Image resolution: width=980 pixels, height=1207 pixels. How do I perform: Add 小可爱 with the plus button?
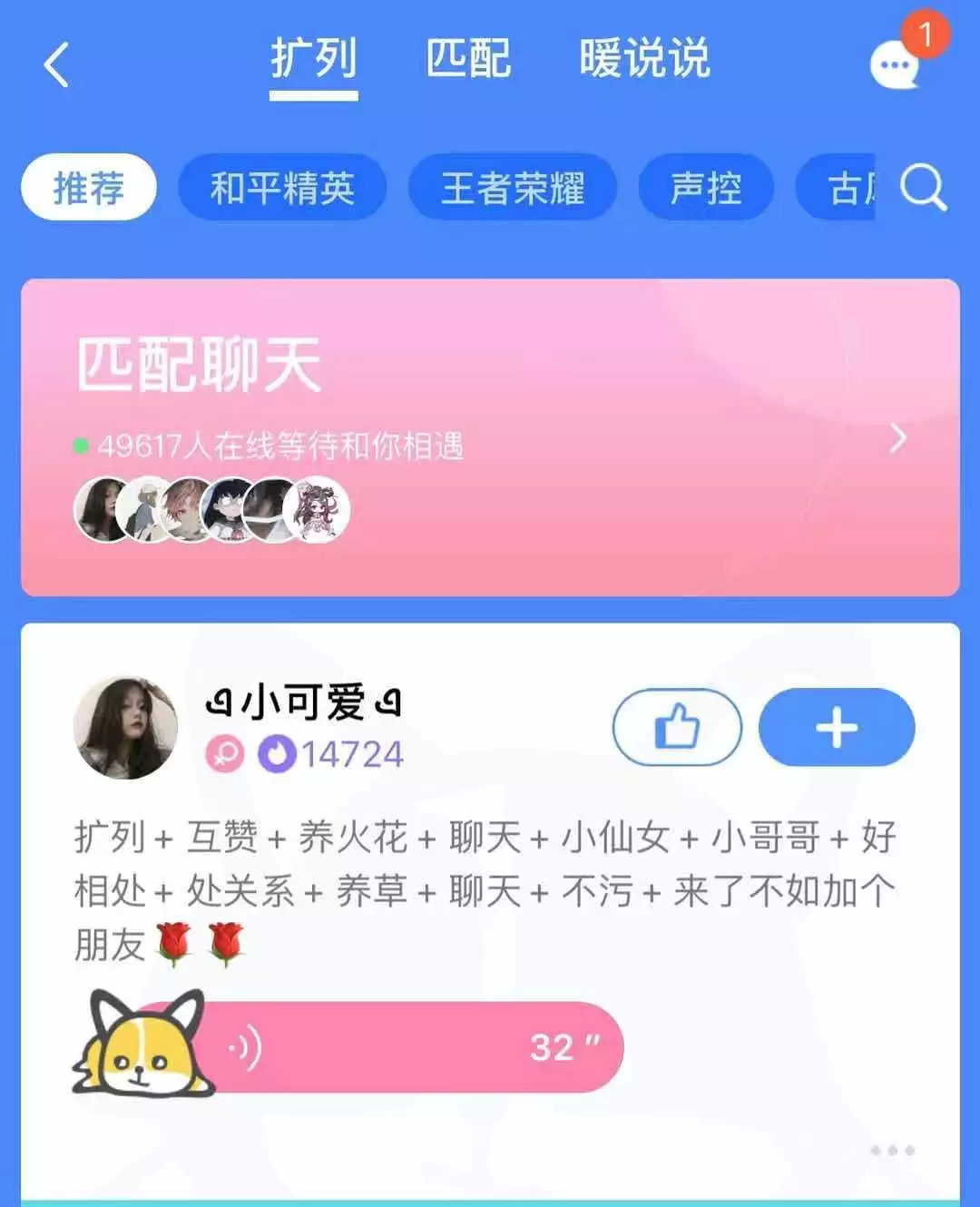pos(837,728)
